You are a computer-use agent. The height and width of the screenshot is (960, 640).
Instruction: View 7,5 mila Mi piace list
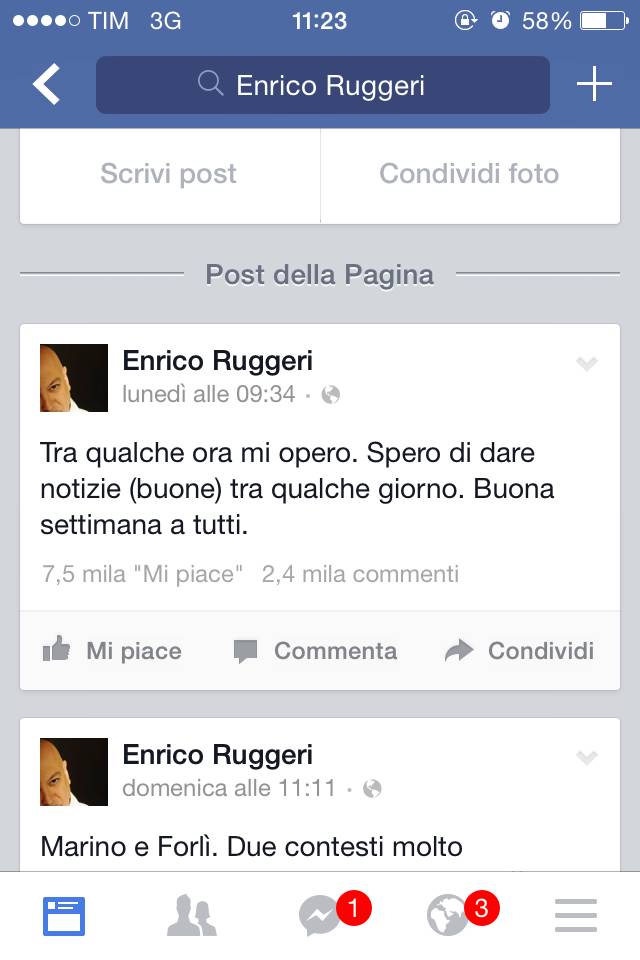[143, 574]
